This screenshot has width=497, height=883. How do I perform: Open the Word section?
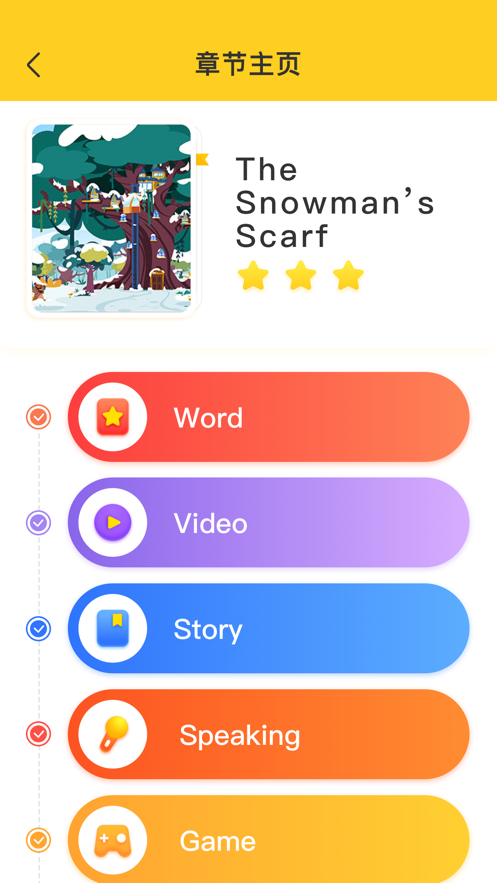pyautogui.click(x=268, y=417)
